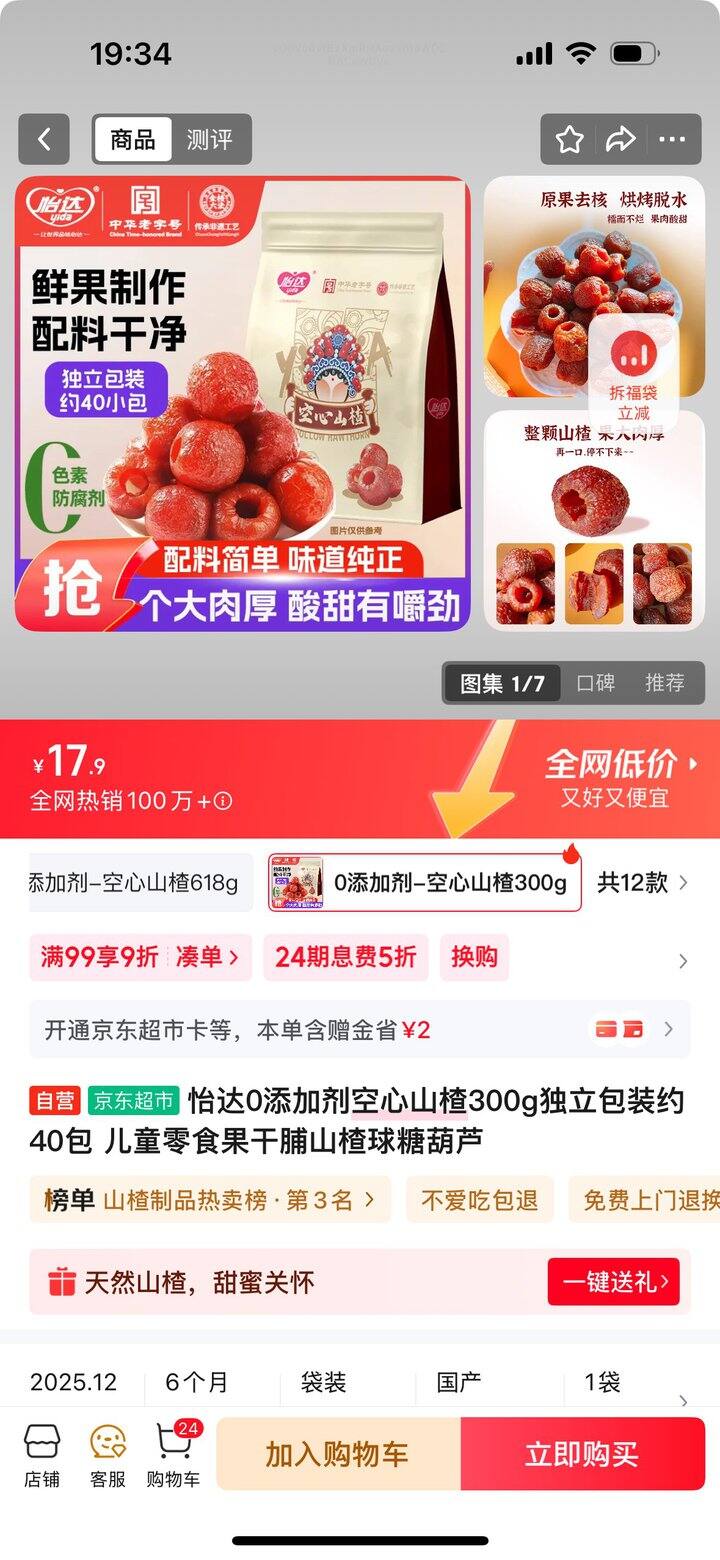This screenshot has height=1560, width=720.
Task: Open the overflow menu
Action: click(672, 139)
